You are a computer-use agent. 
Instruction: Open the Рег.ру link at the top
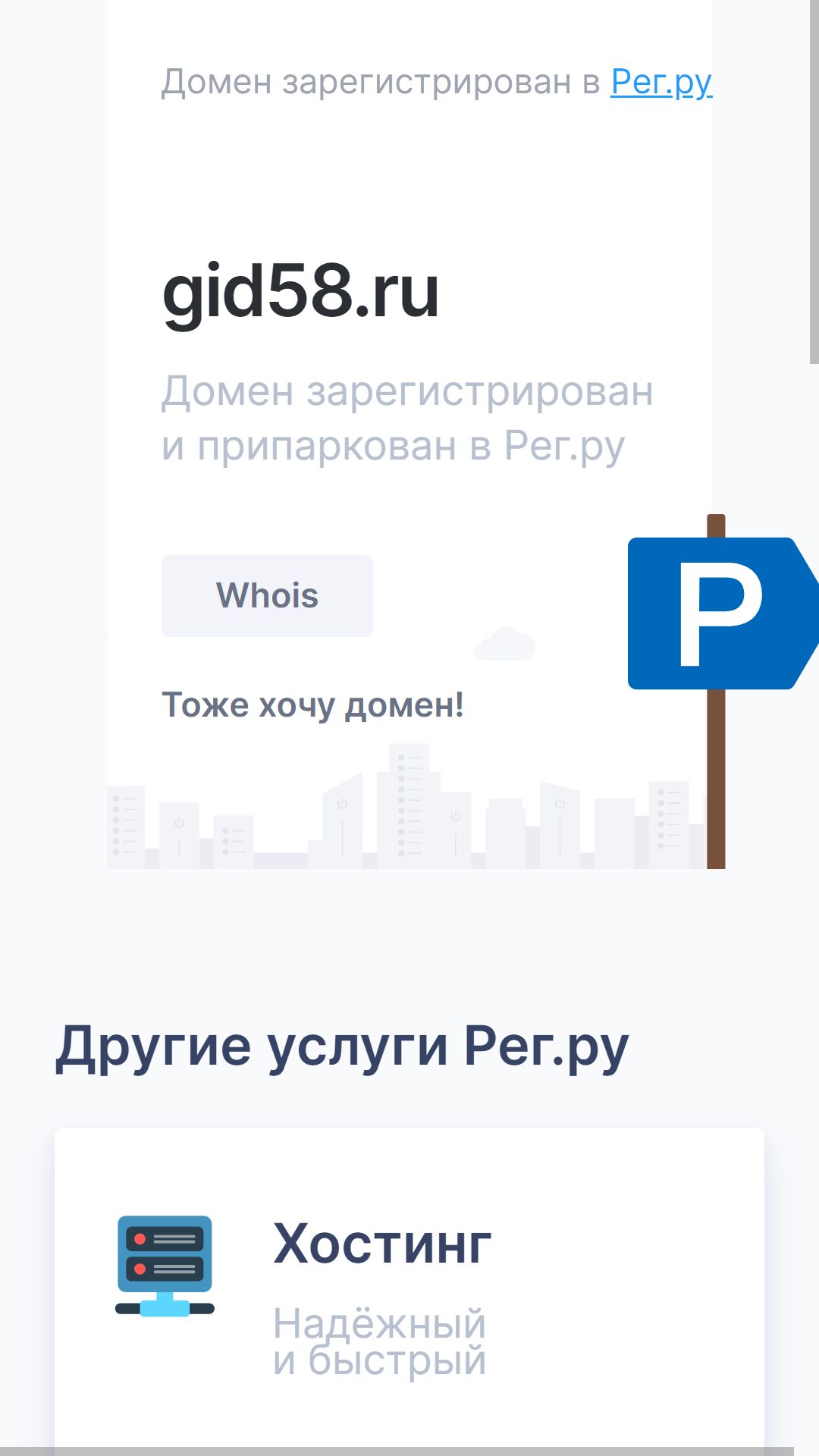tap(661, 82)
